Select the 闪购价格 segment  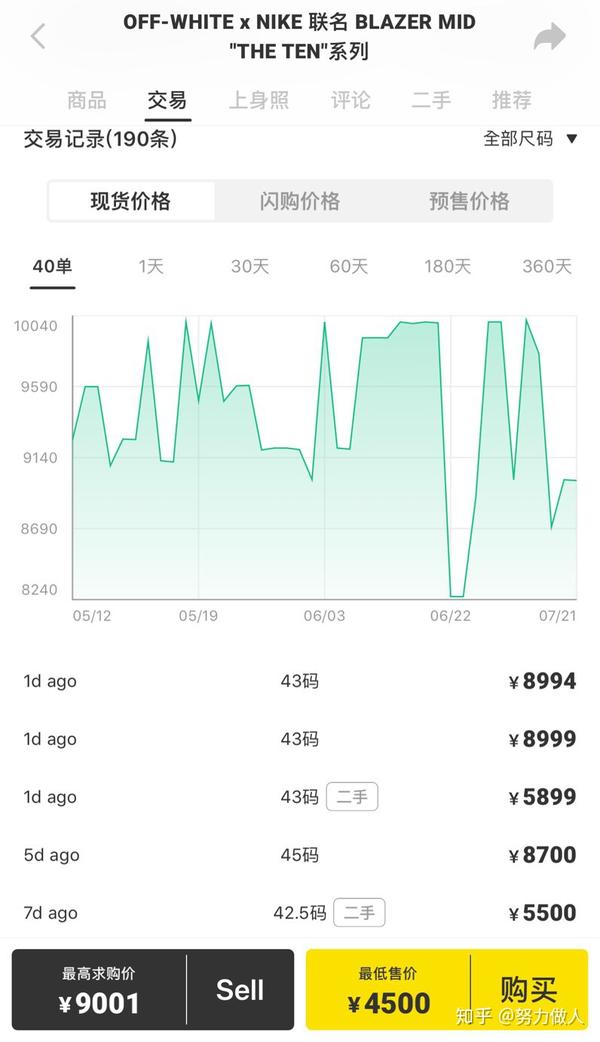pyautogui.click(x=300, y=201)
